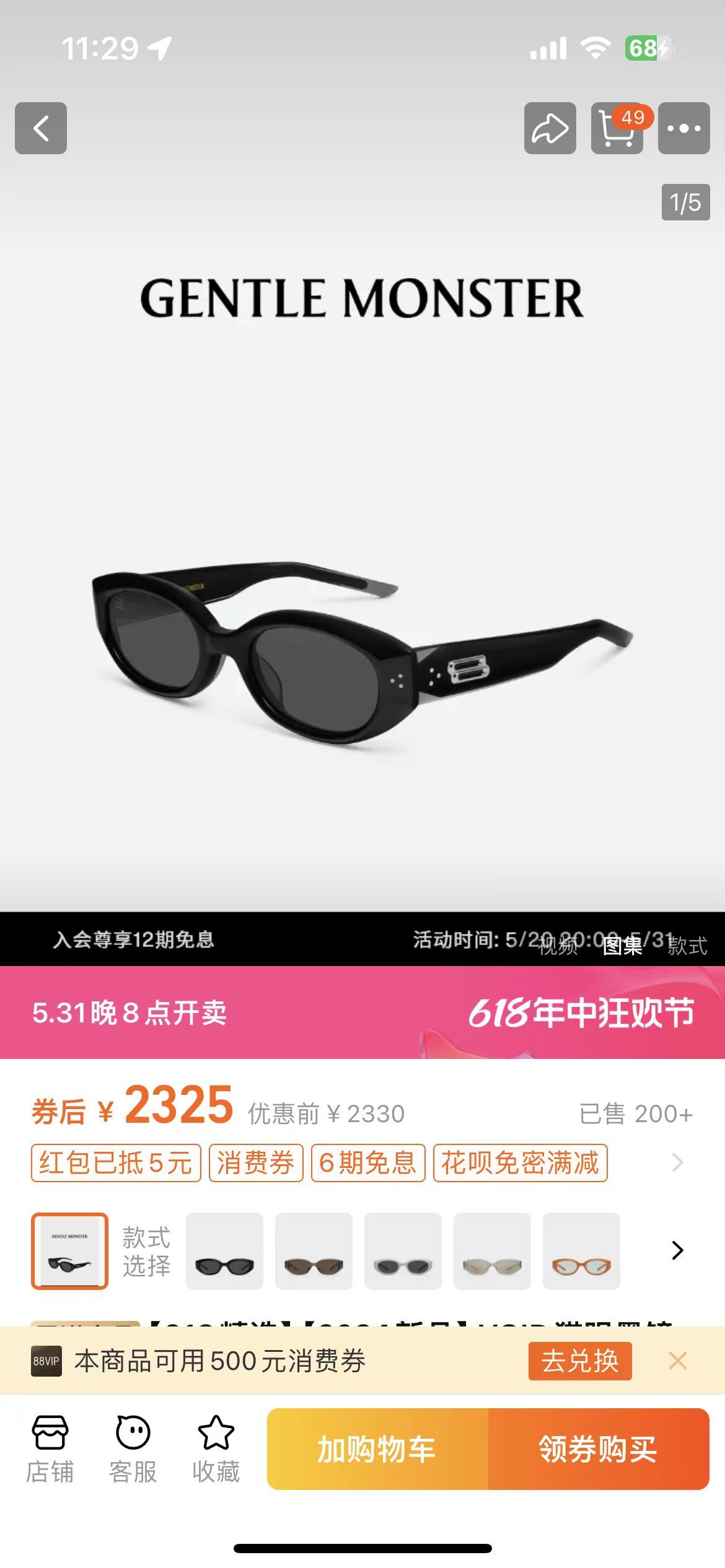This screenshot has height=1568, width=725.
Task: Select the gray frame sunglasses style
Action: (x=403, y=1251)
